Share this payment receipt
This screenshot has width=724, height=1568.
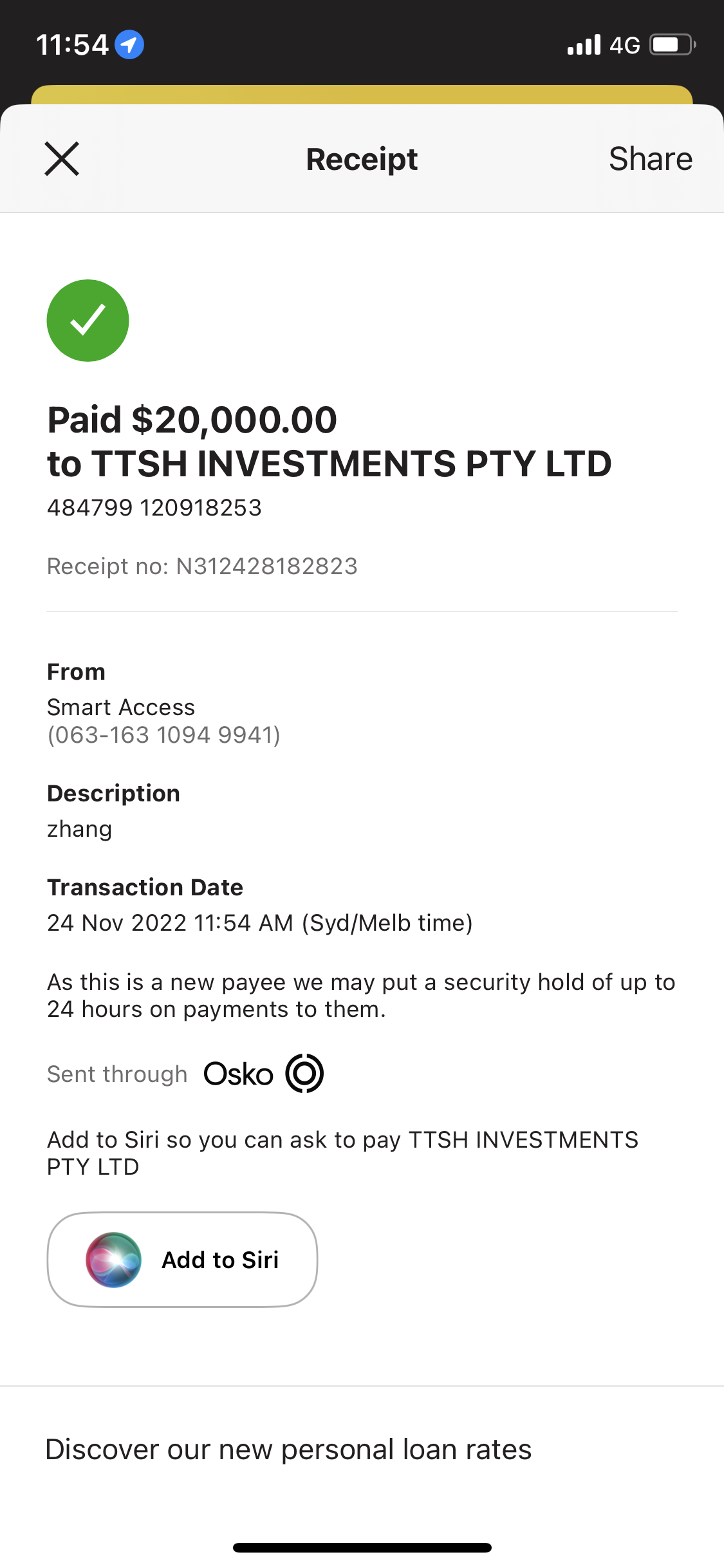coord(651,159)
